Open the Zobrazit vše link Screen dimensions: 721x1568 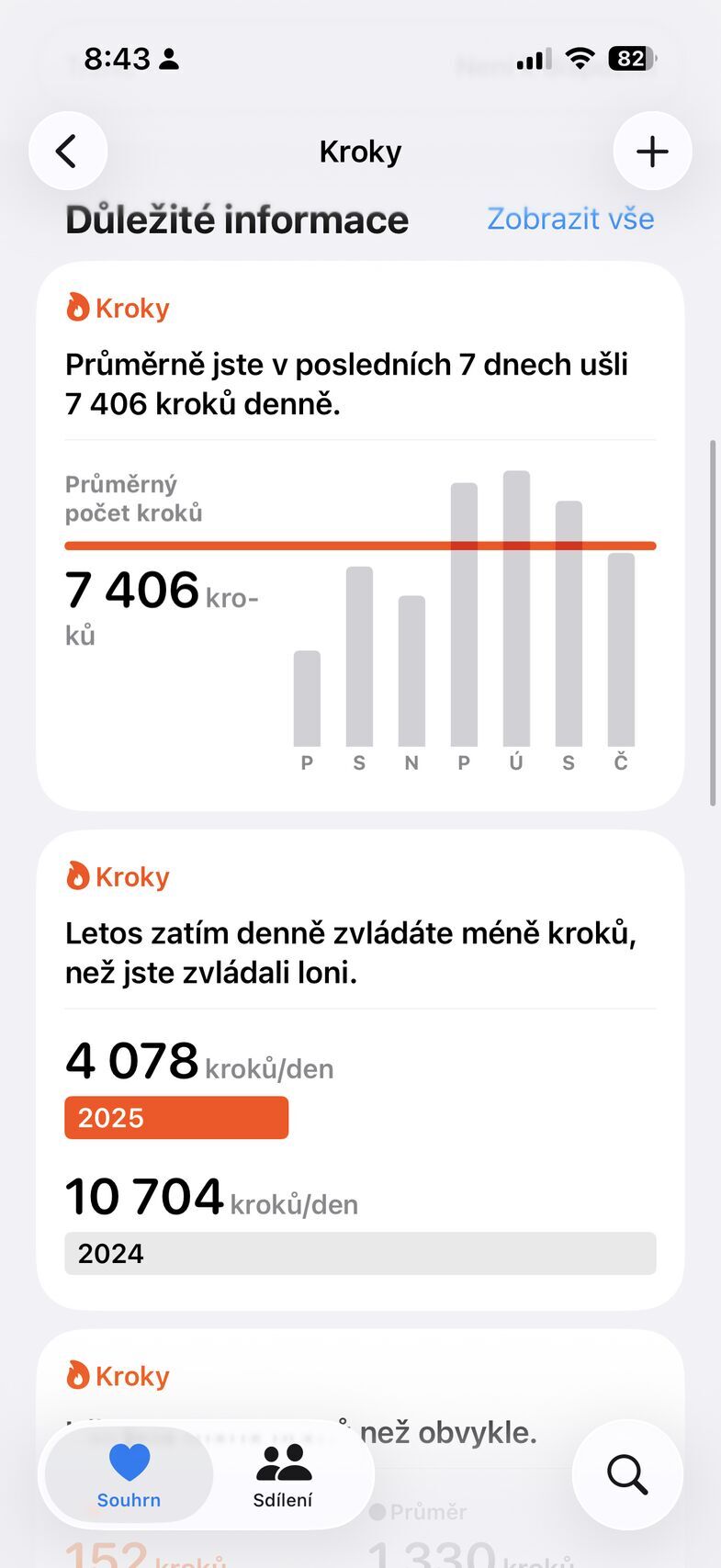(x=570, y=219)
